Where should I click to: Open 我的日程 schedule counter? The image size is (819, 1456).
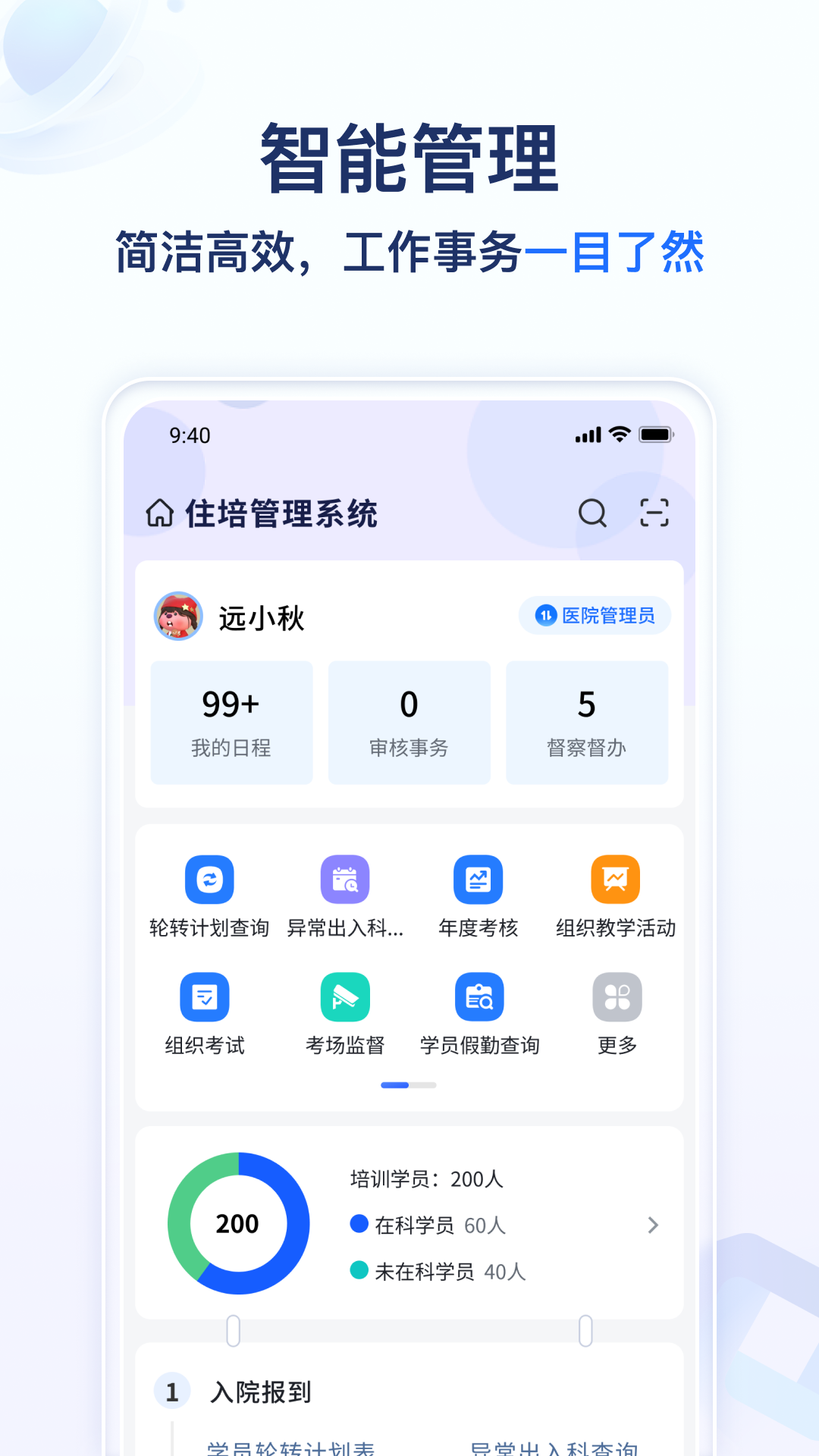(231, 721)
